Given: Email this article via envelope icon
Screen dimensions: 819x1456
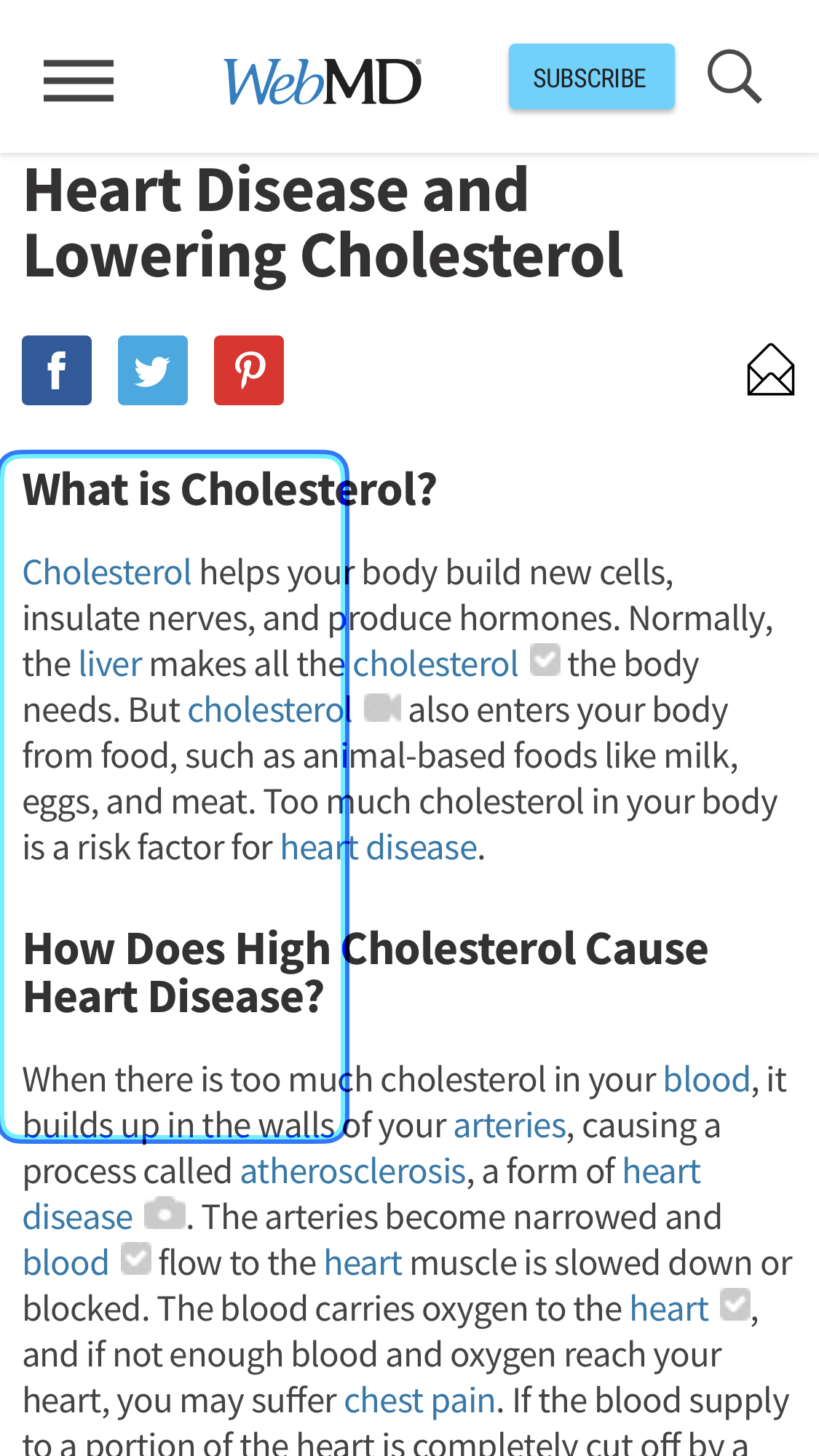Looking at the screenshot, I should pyautogui.click(x=770, y=370).
